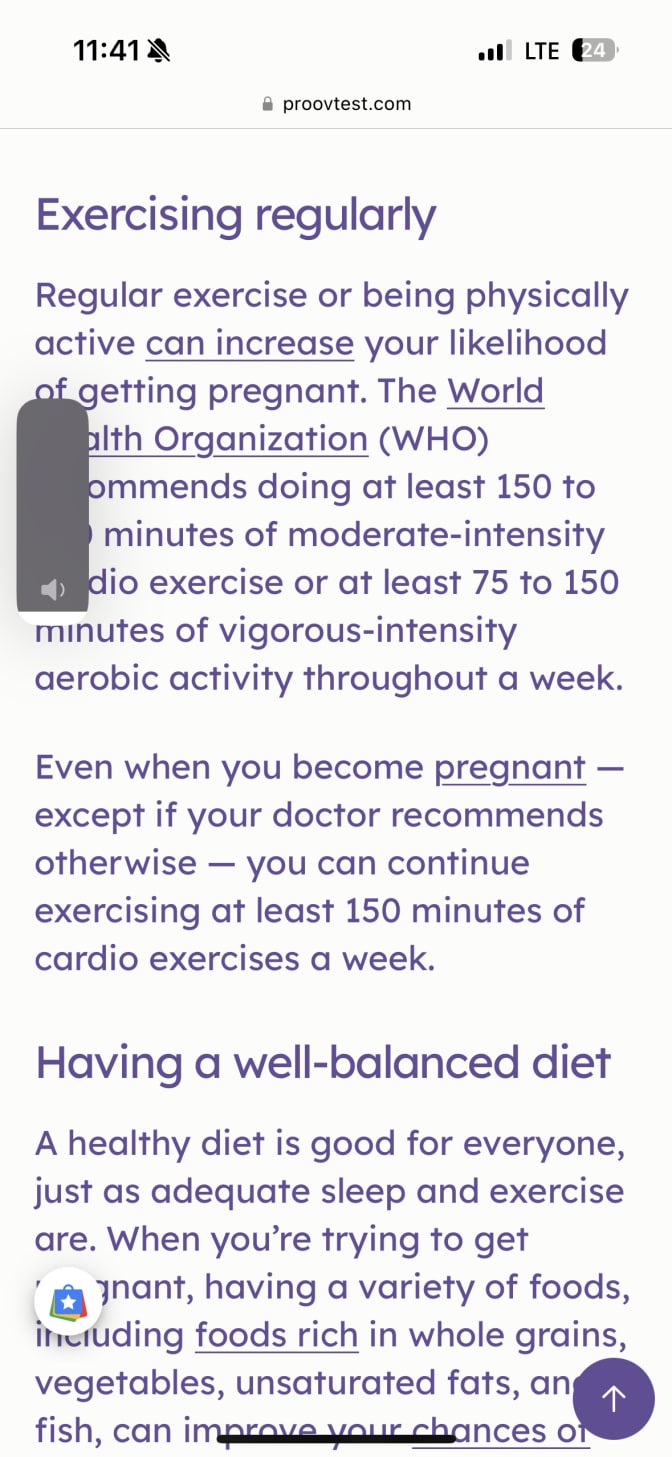The image size is (672, 1457).
Task: Follow the "pregnant" link
Action: pos(509,767)
